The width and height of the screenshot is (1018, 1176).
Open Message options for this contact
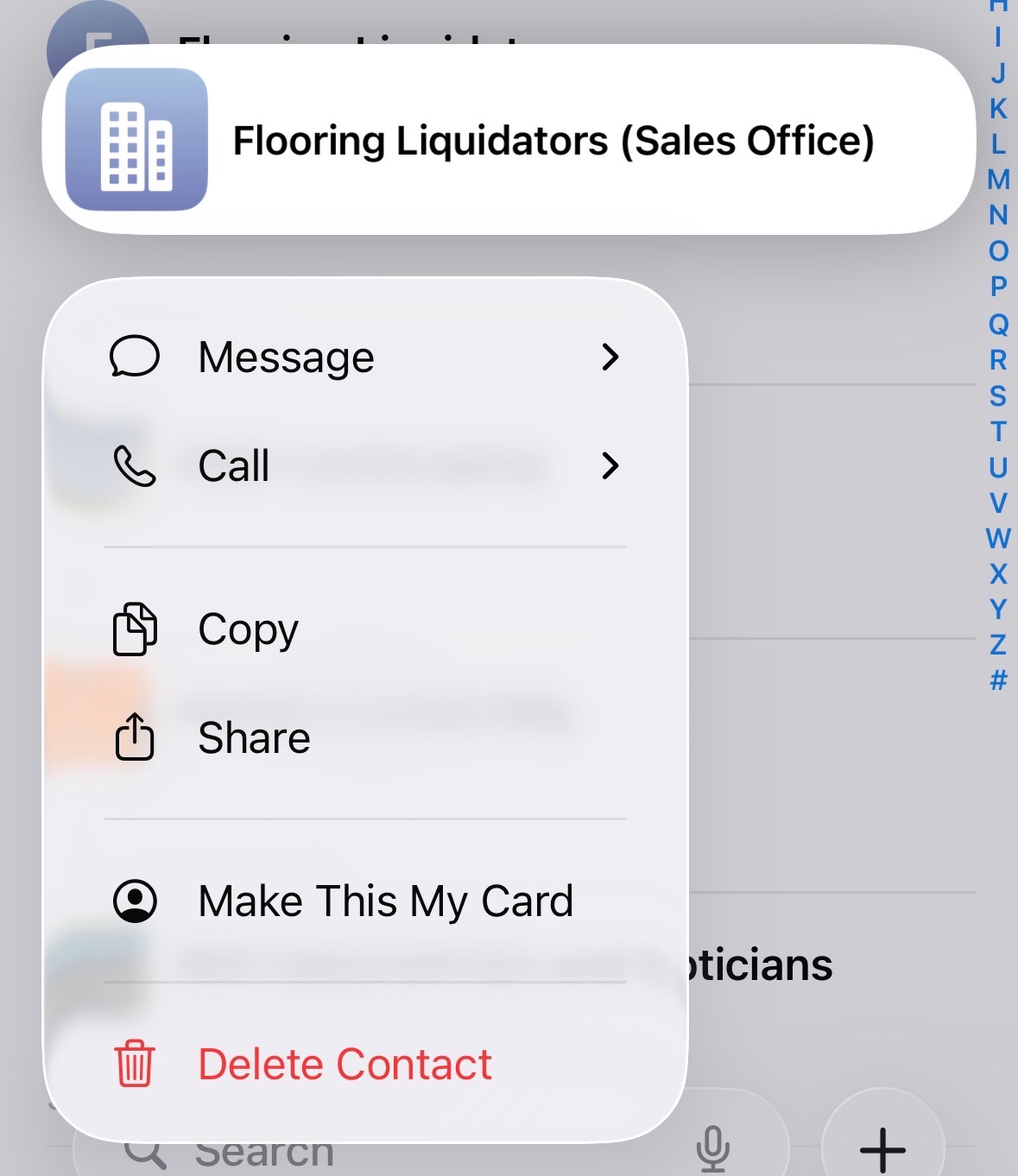[x=365, y=357]
